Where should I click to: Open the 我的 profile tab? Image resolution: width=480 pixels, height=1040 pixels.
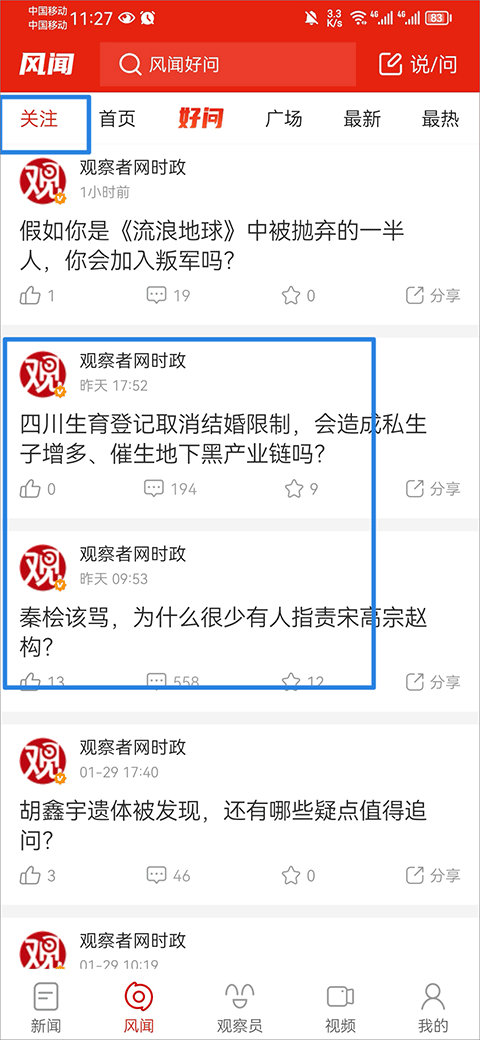[434, 1008]
